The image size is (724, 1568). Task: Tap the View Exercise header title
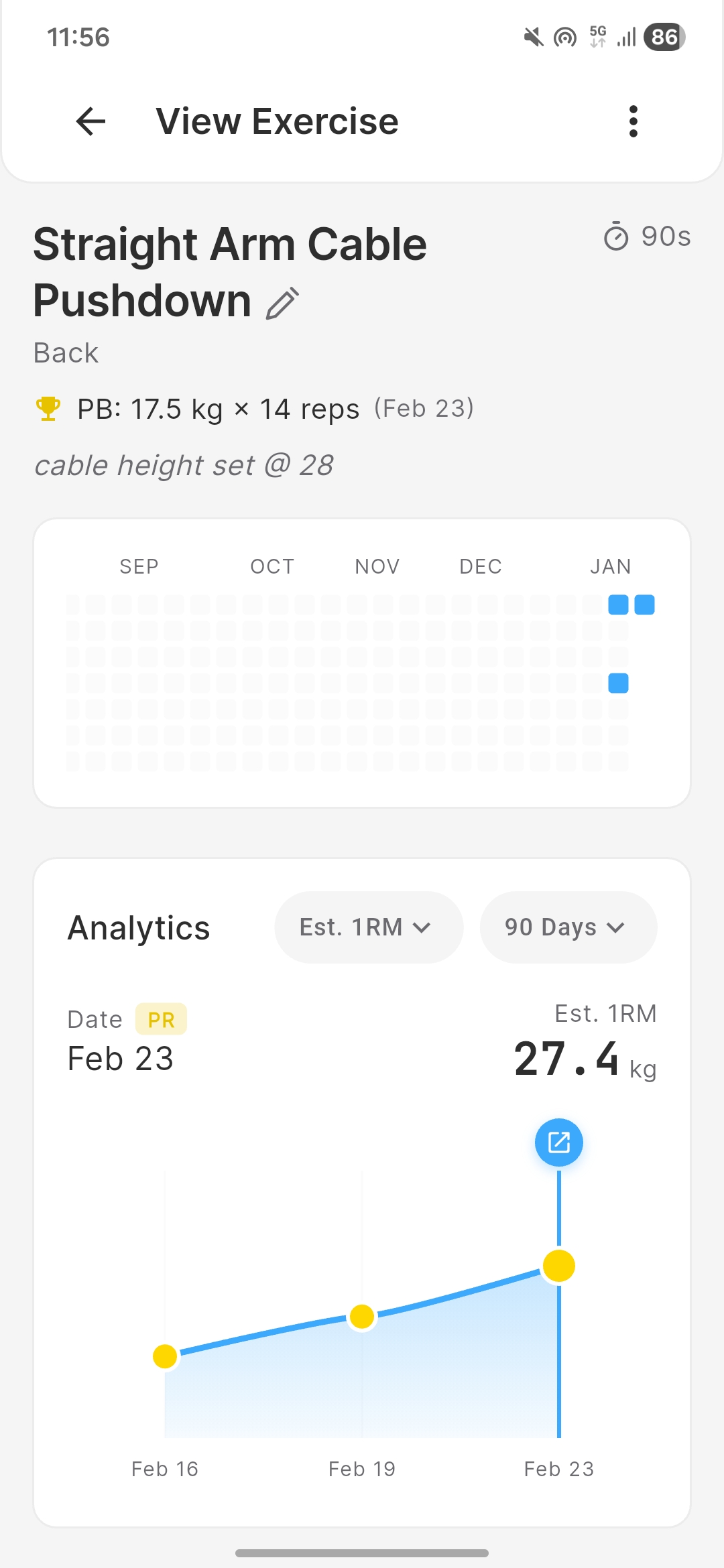(x=276, y=121)
